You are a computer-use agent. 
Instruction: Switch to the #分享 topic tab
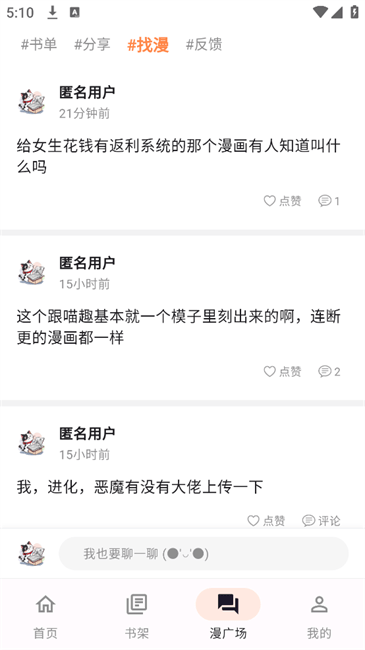(x=92, y=44)
